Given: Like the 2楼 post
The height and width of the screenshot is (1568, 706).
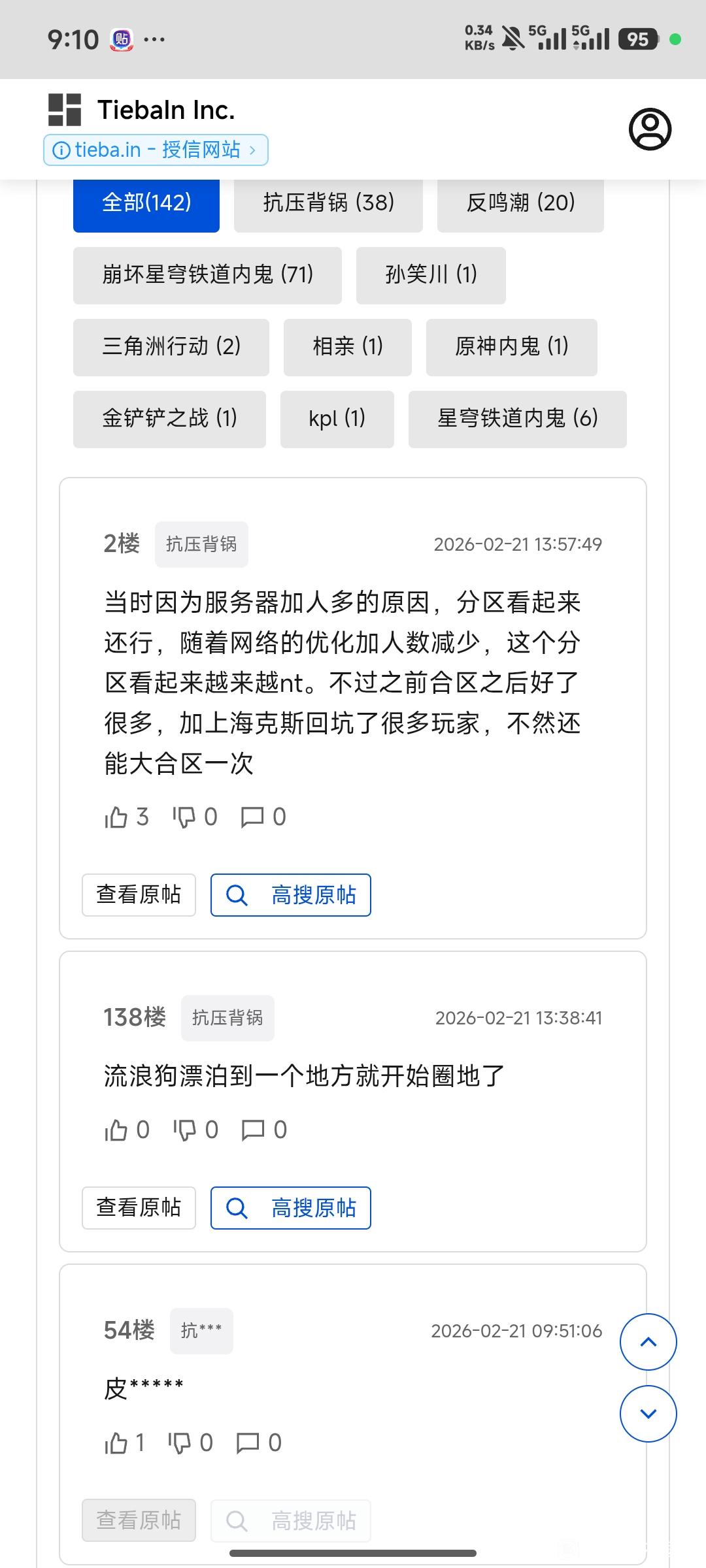Looking at the screenshot, I should click(x=126, y=817).
